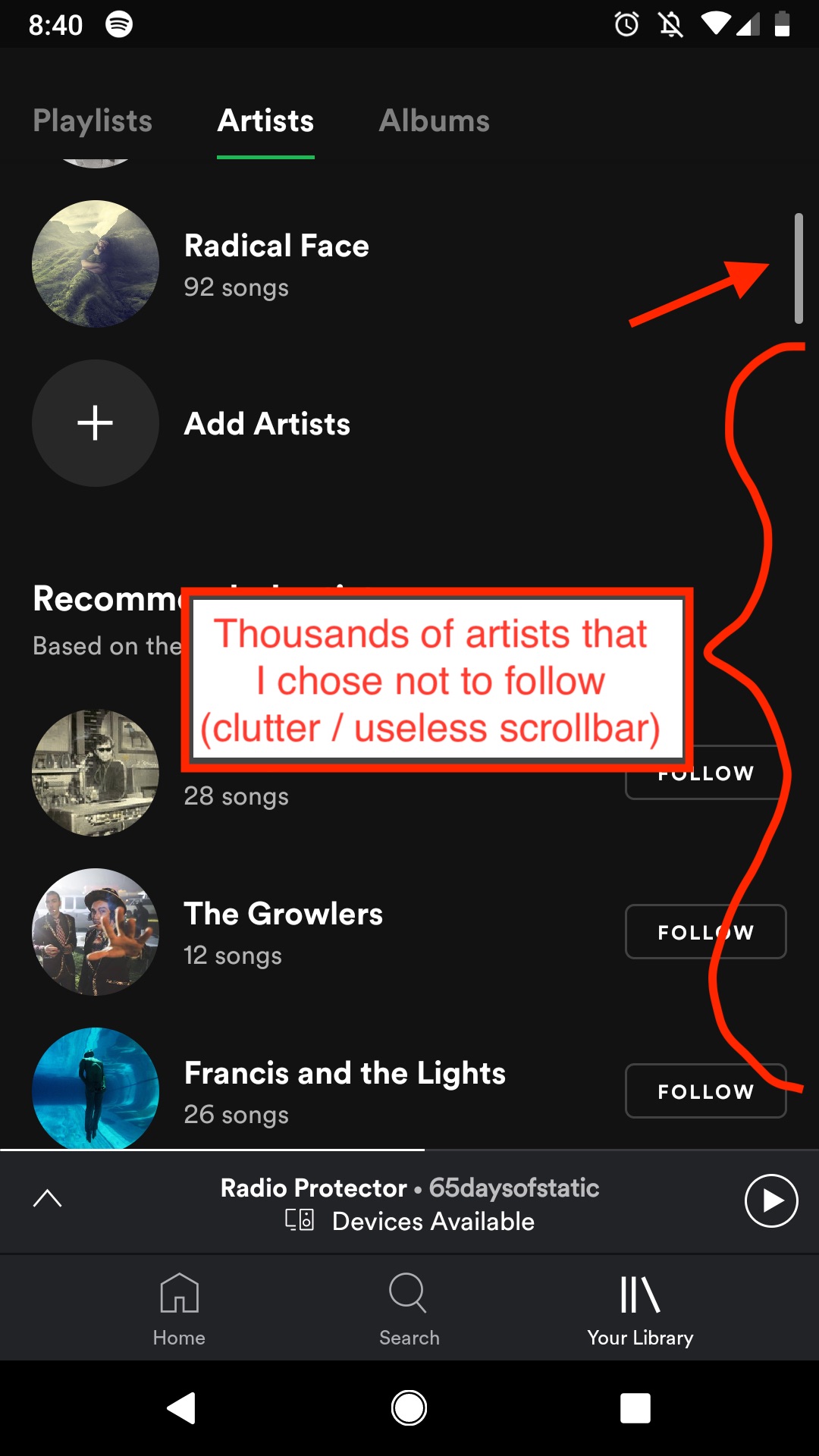This screenshot has width=819, height=1456.
Task: Open The Growlers artist row
Action: (x=318, y=932)
